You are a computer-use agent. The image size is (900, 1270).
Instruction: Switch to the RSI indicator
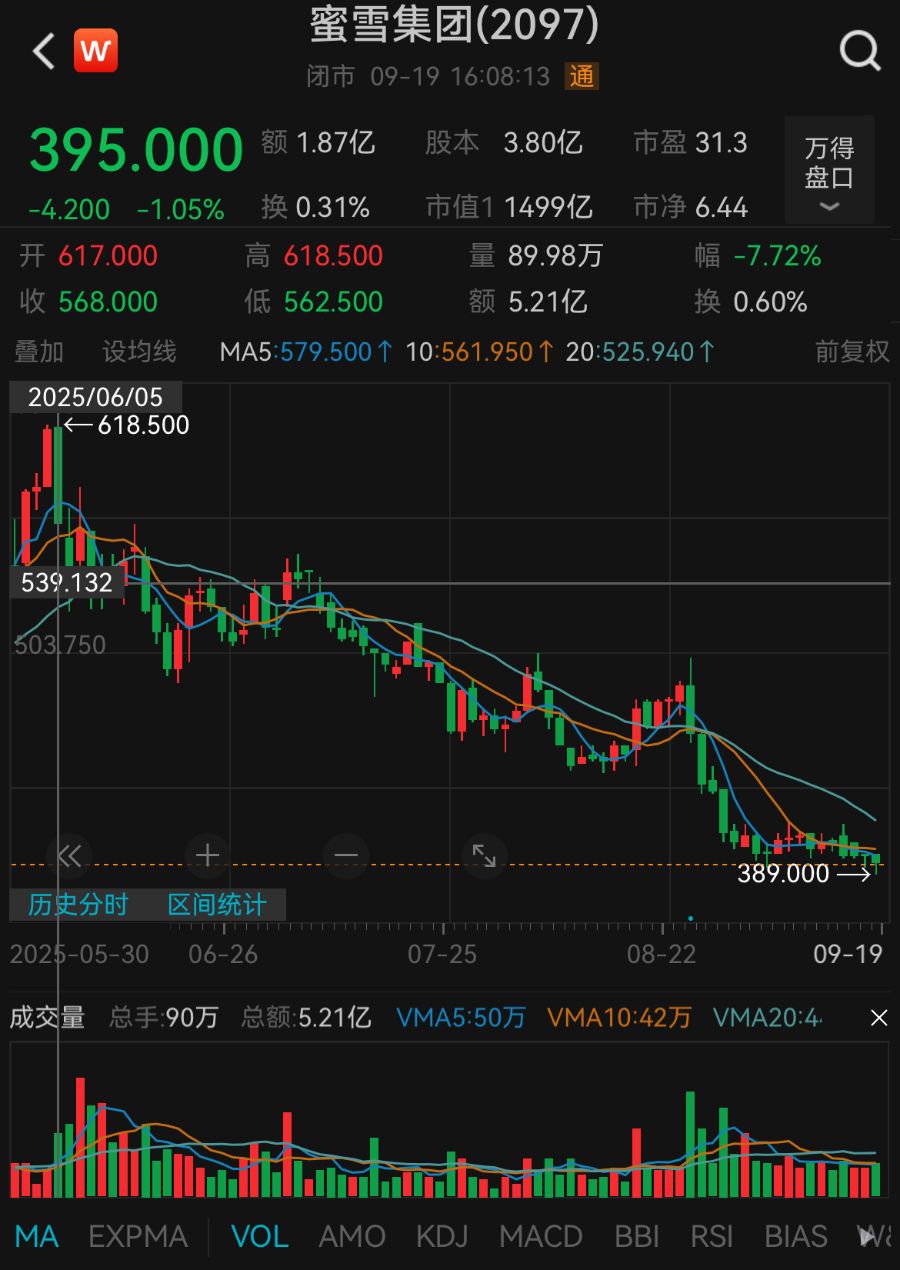(711, 1237)
